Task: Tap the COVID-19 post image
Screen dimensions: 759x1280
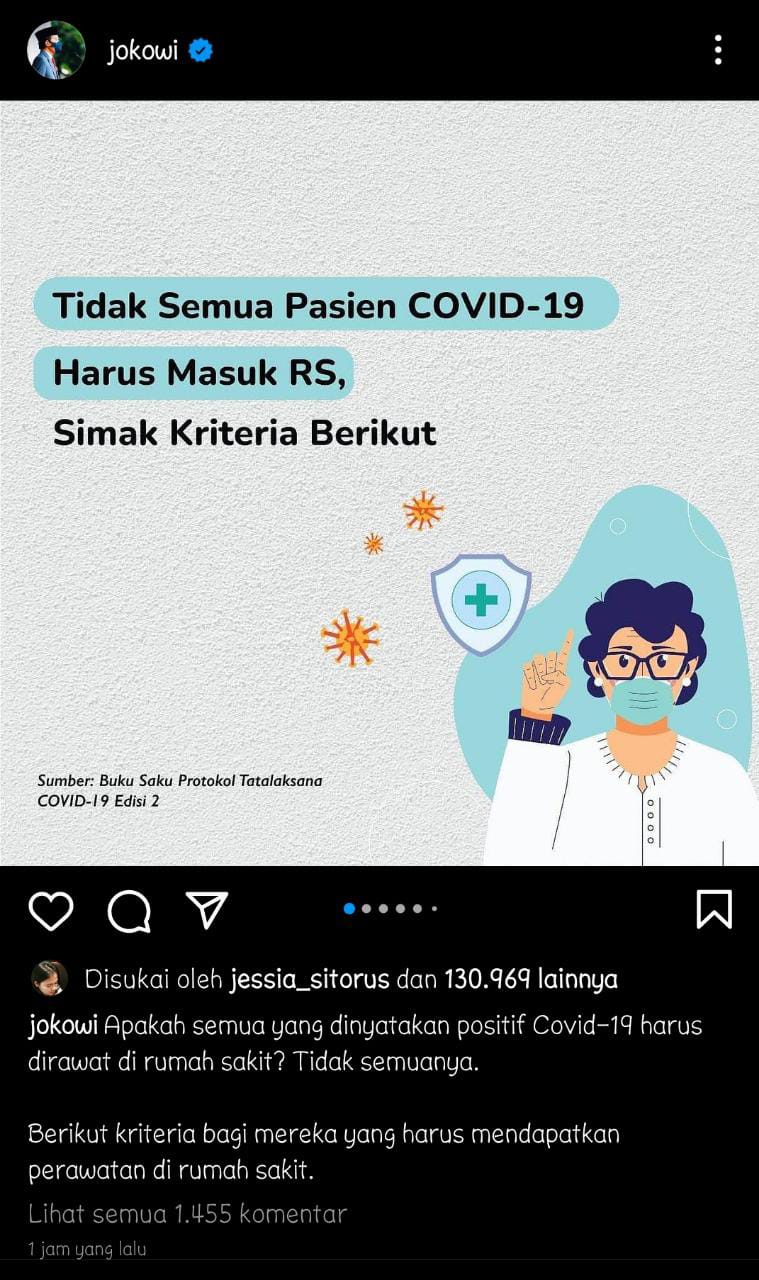Action: coord(379,483)
